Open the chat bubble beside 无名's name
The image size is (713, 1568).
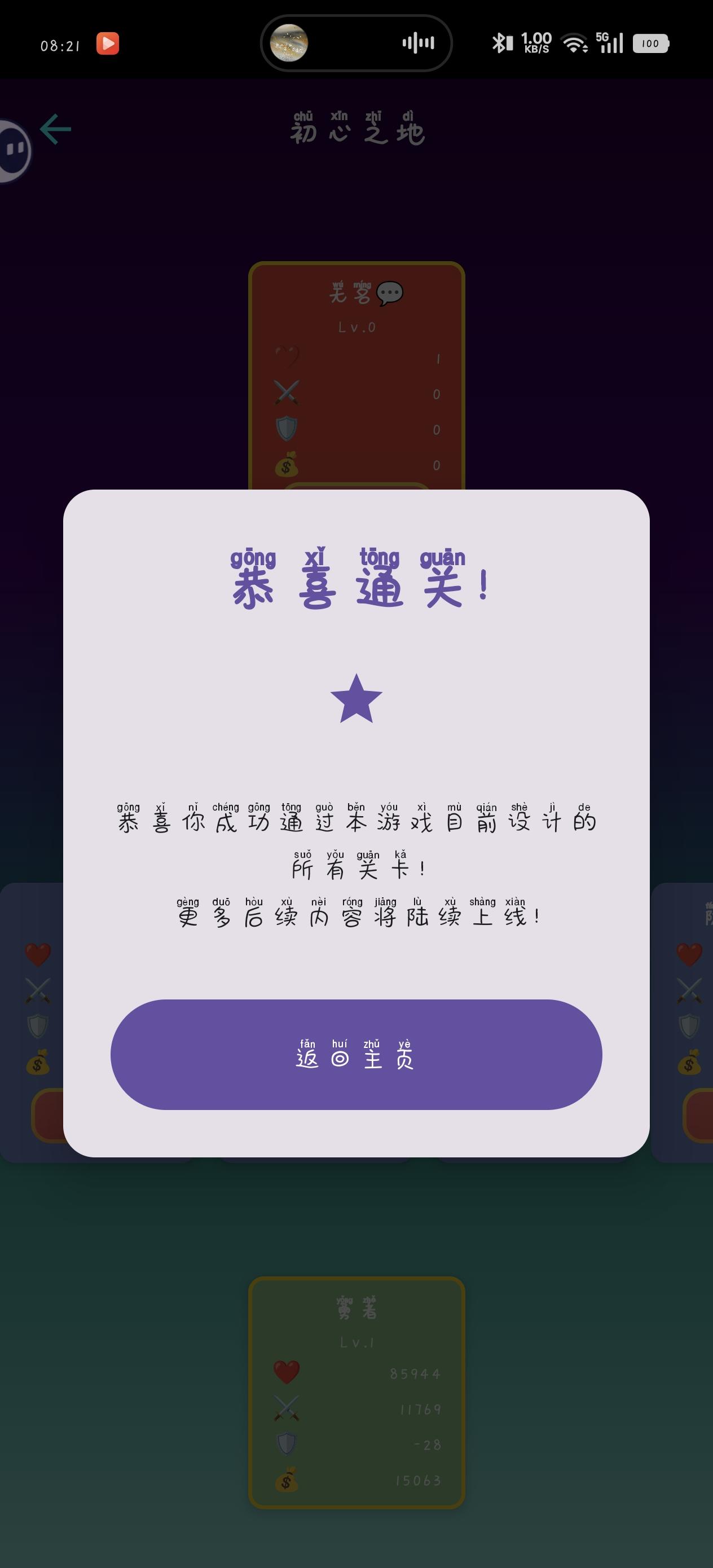(x=391, y=293)
